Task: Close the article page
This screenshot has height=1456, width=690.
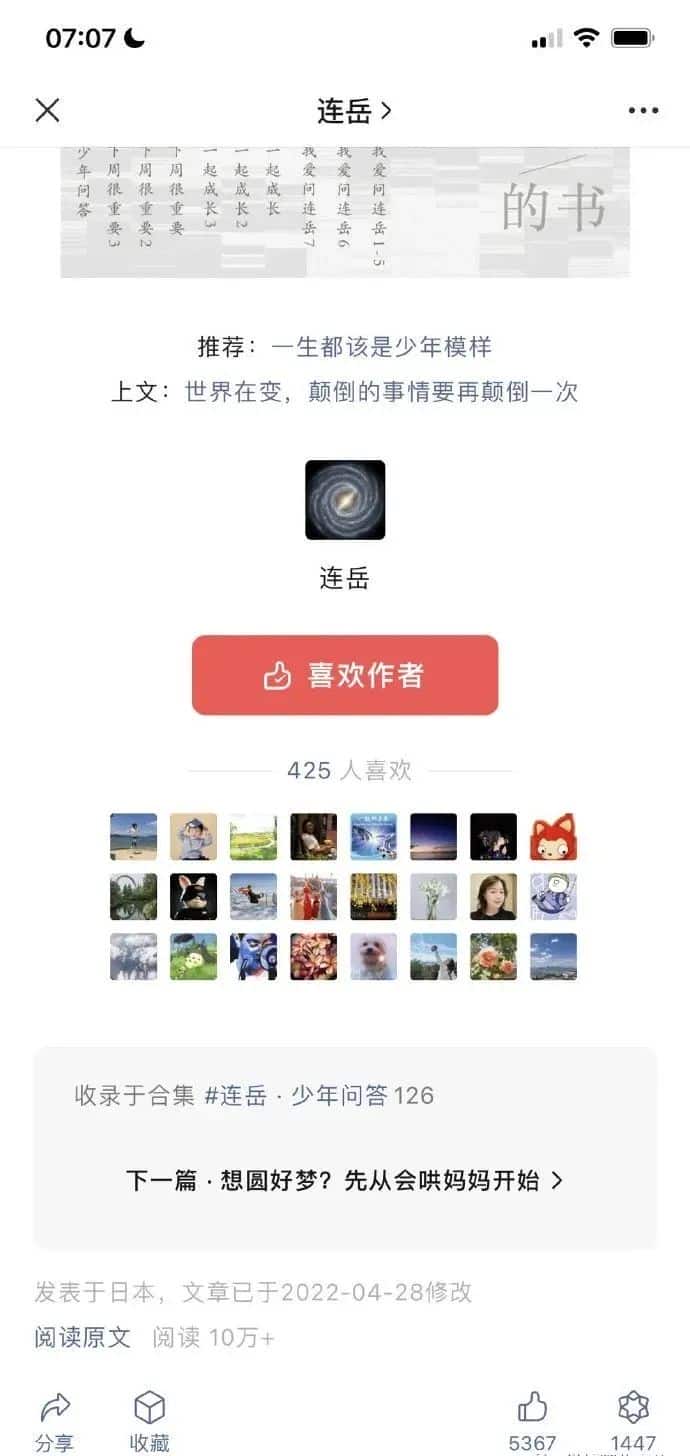Action: (x=47, y=110)
